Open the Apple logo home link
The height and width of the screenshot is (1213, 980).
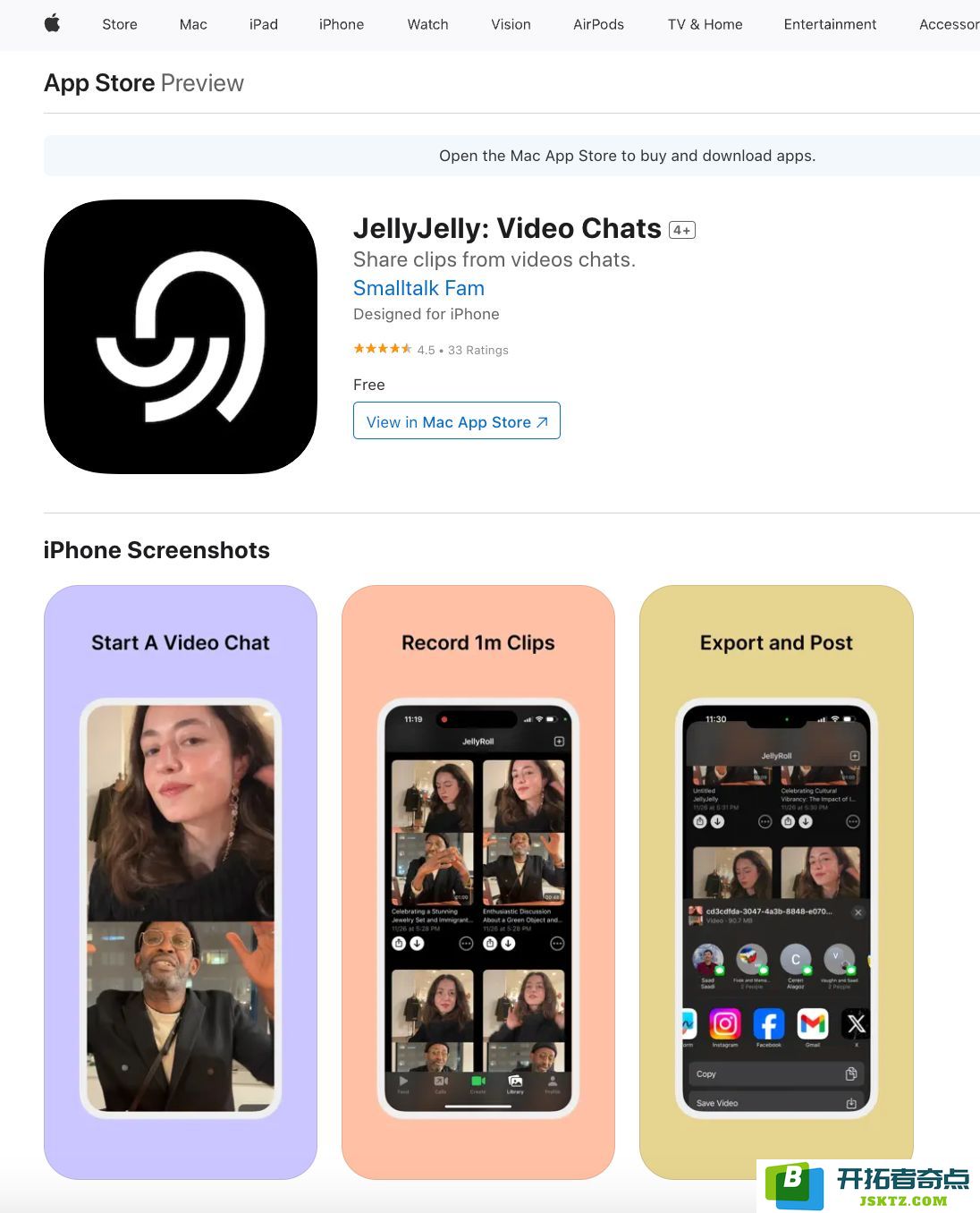(x=52, y=24)
